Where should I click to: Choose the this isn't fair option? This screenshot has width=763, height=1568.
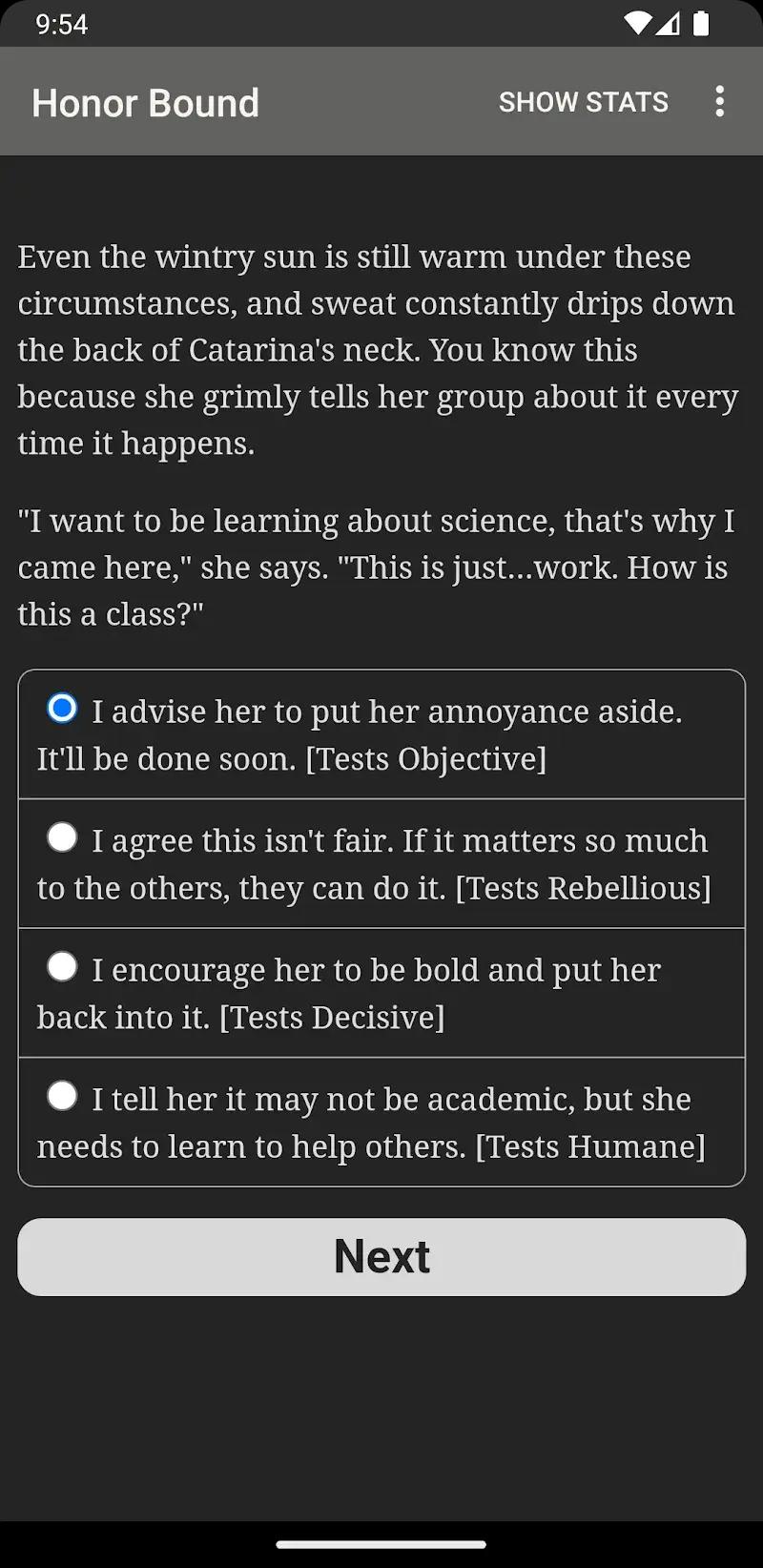tap(381, 863)
